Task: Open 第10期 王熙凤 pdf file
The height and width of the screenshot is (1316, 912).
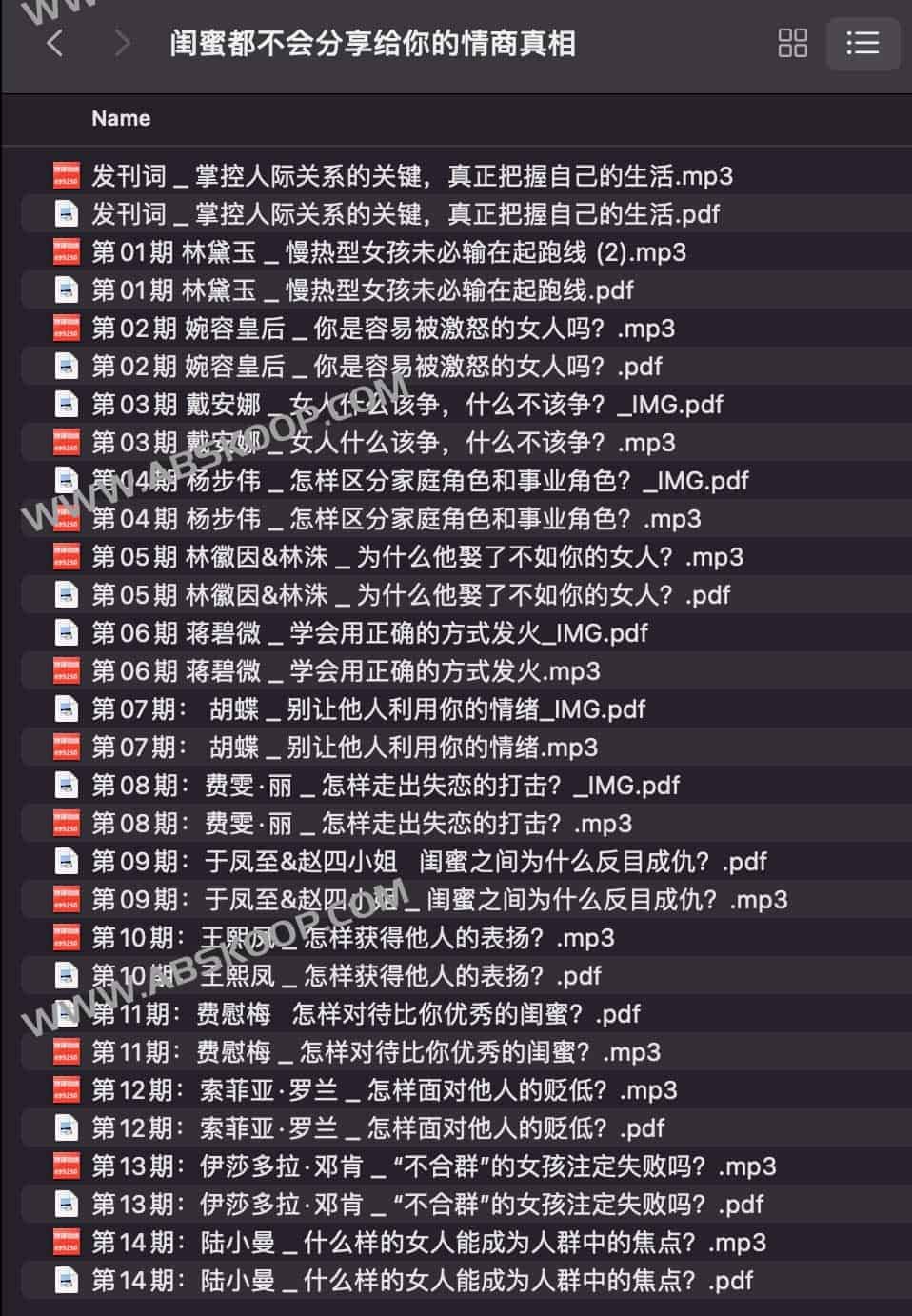Action: pos(347,975)
